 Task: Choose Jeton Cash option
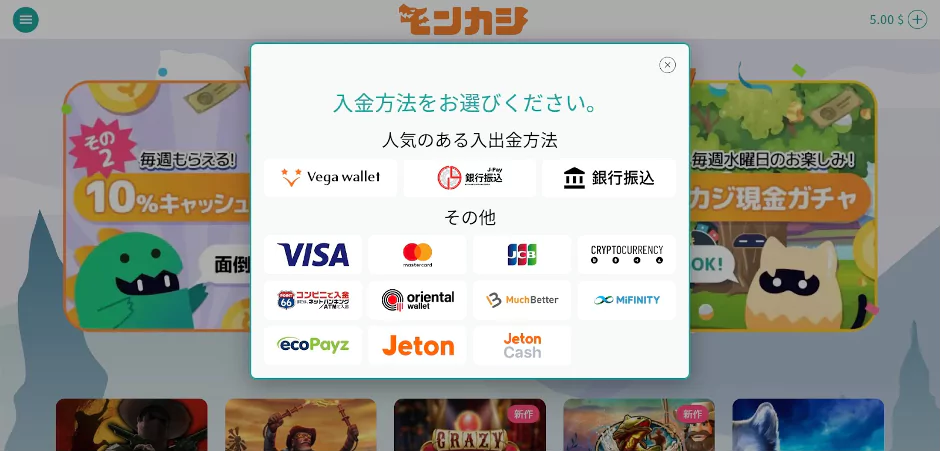522,345
